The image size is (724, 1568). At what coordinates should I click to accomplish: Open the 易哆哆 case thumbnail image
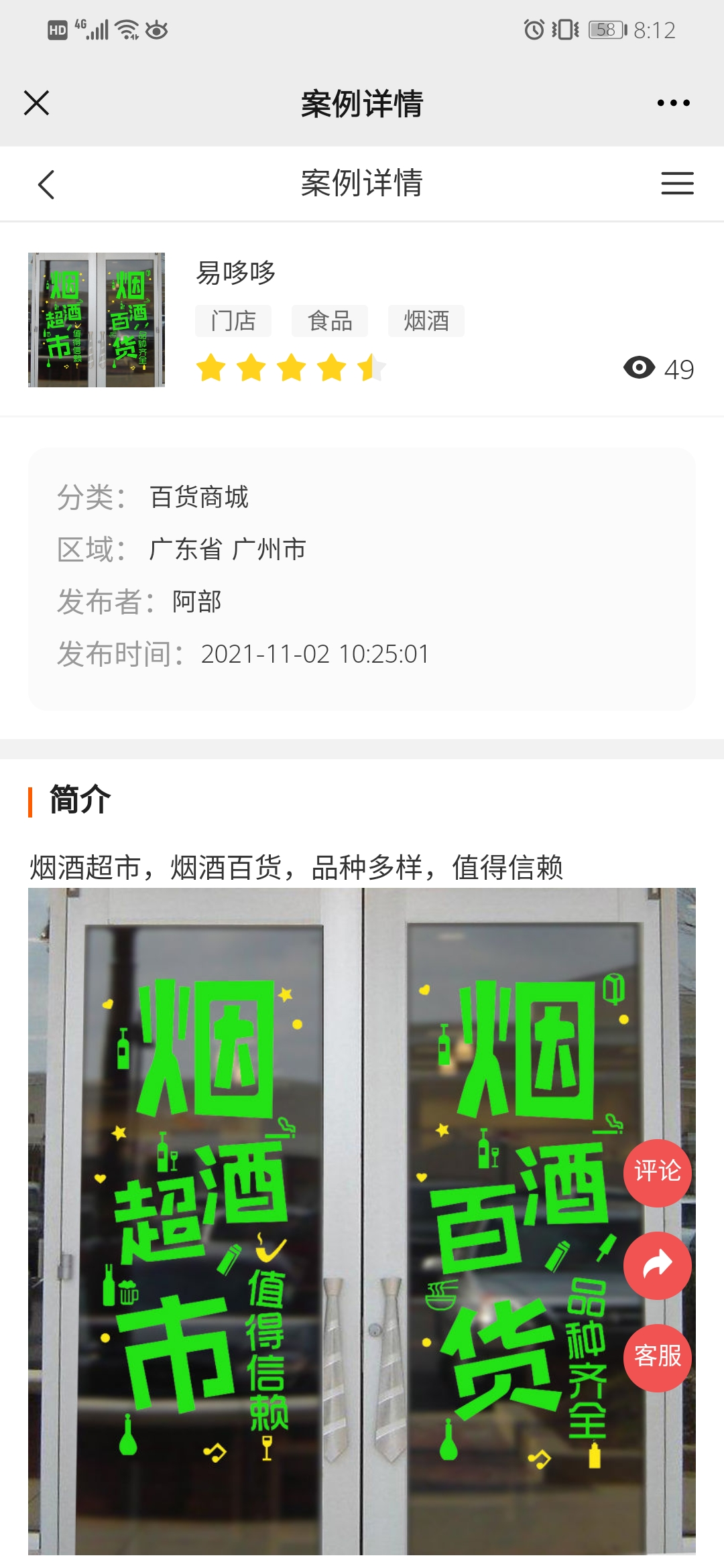[97, 320]
